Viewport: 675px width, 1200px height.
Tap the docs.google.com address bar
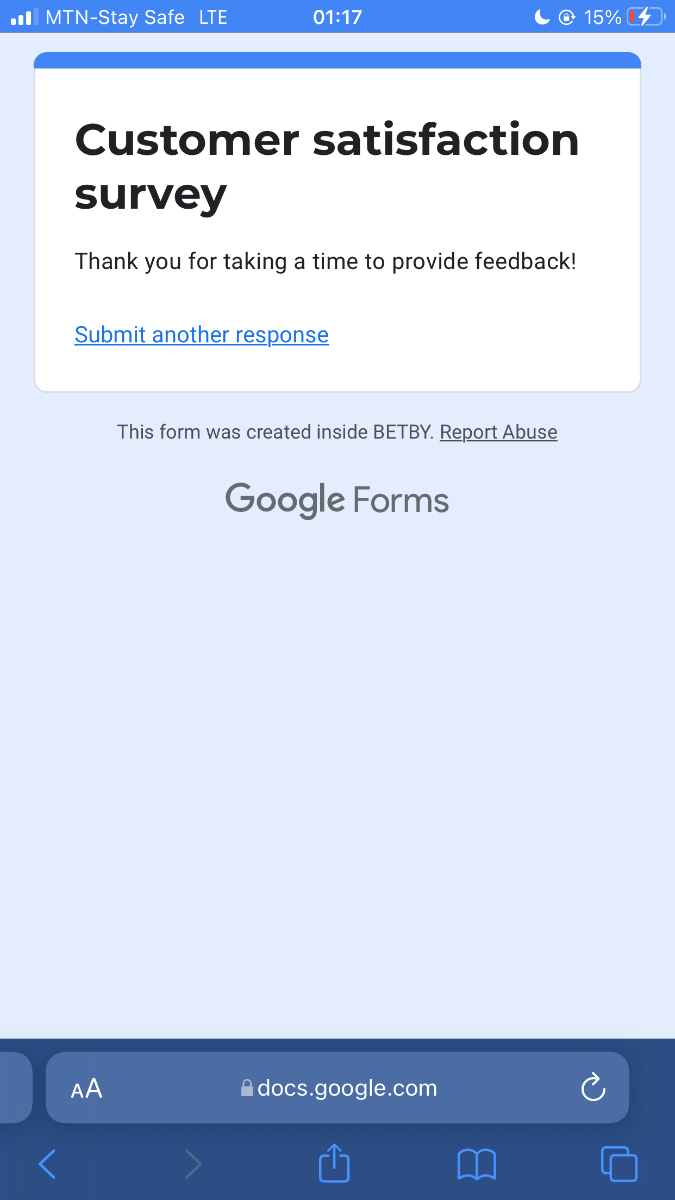click(340, 1088)
